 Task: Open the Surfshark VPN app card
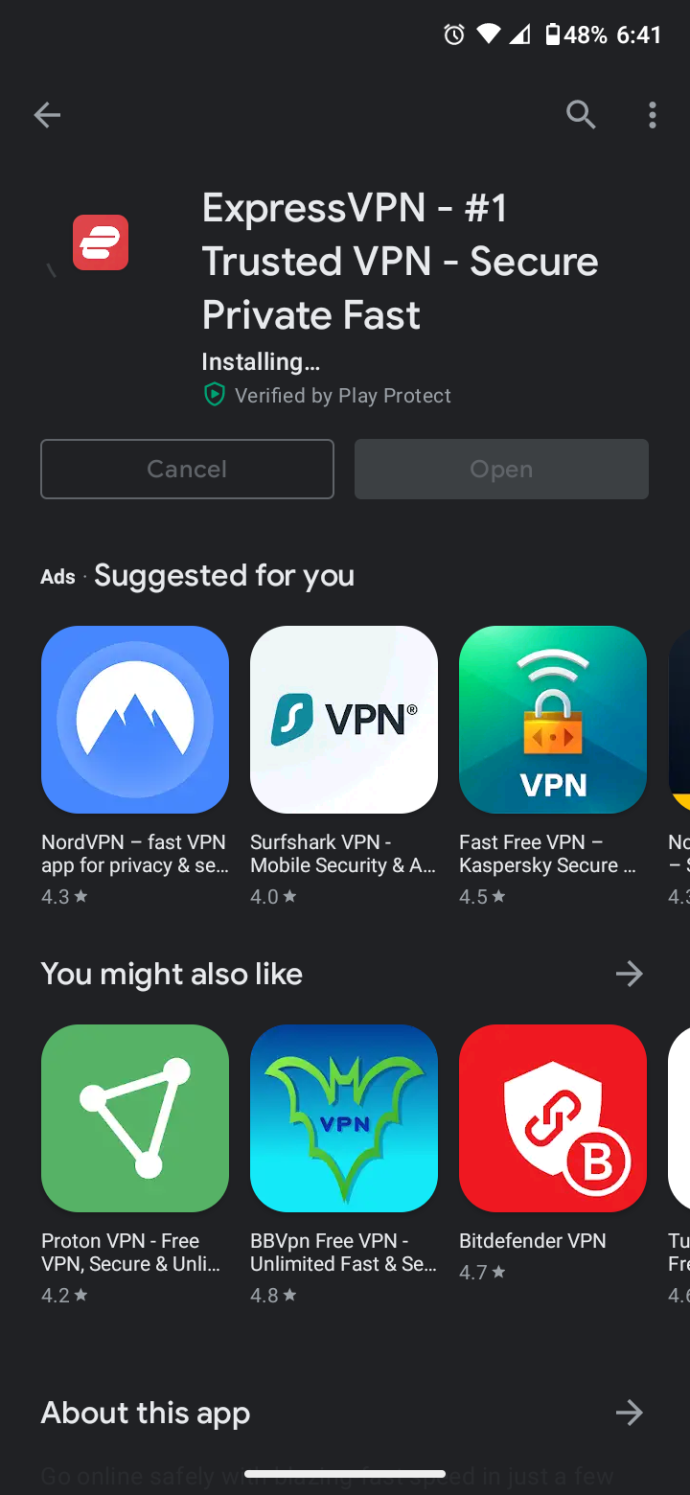343,720
